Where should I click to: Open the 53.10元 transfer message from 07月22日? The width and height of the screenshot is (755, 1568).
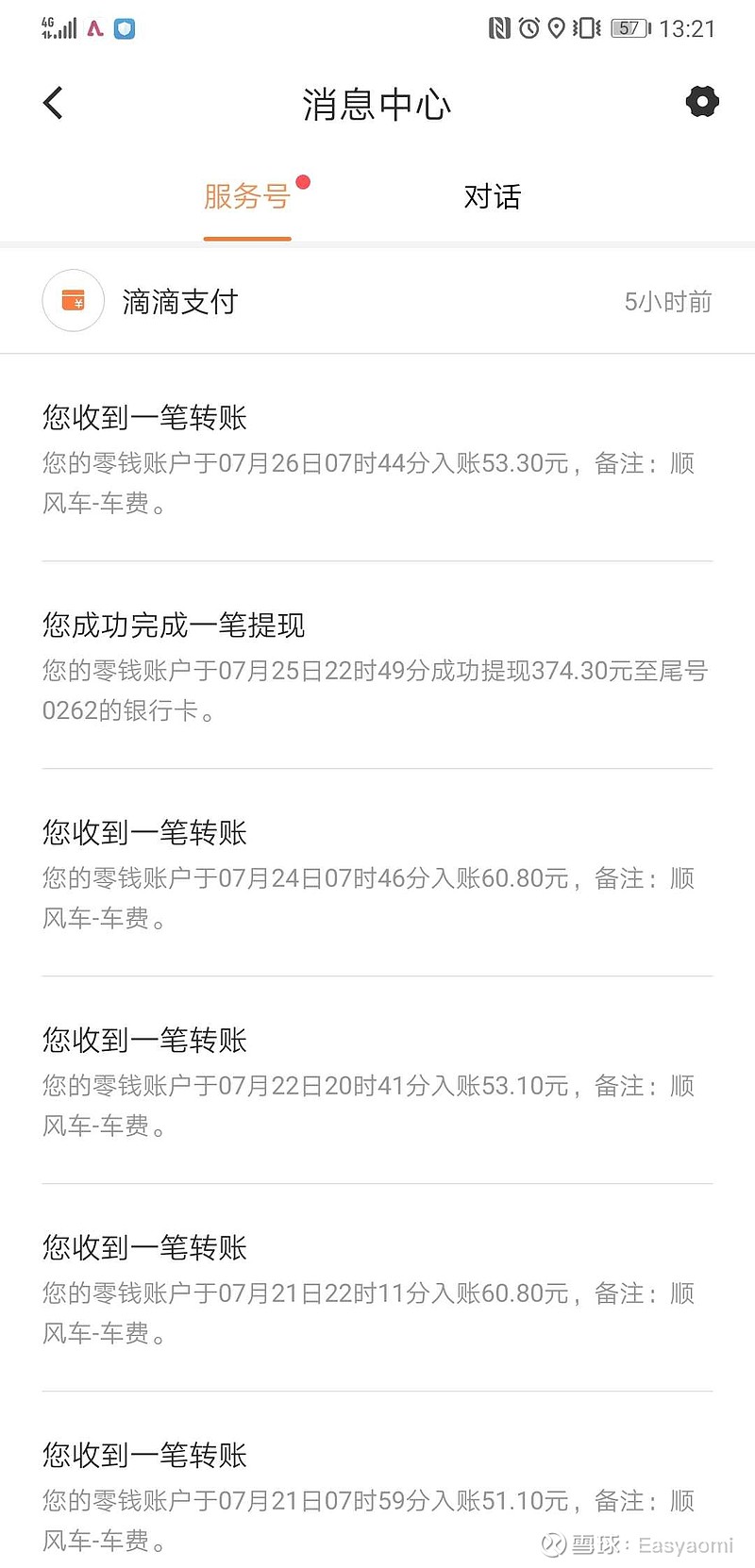[377, 1081]
